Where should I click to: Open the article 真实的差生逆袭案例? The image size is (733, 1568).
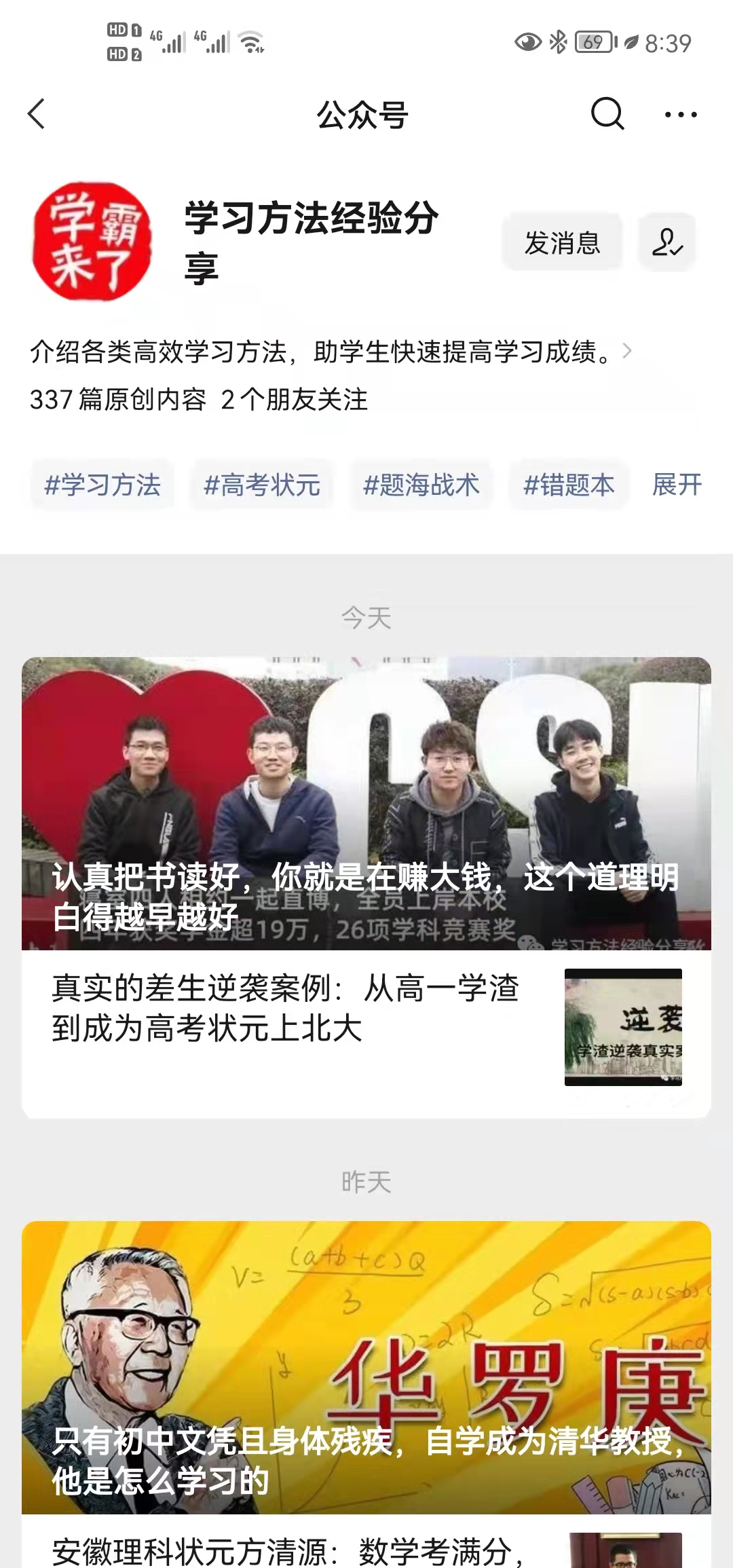[x=285, y=1009]
